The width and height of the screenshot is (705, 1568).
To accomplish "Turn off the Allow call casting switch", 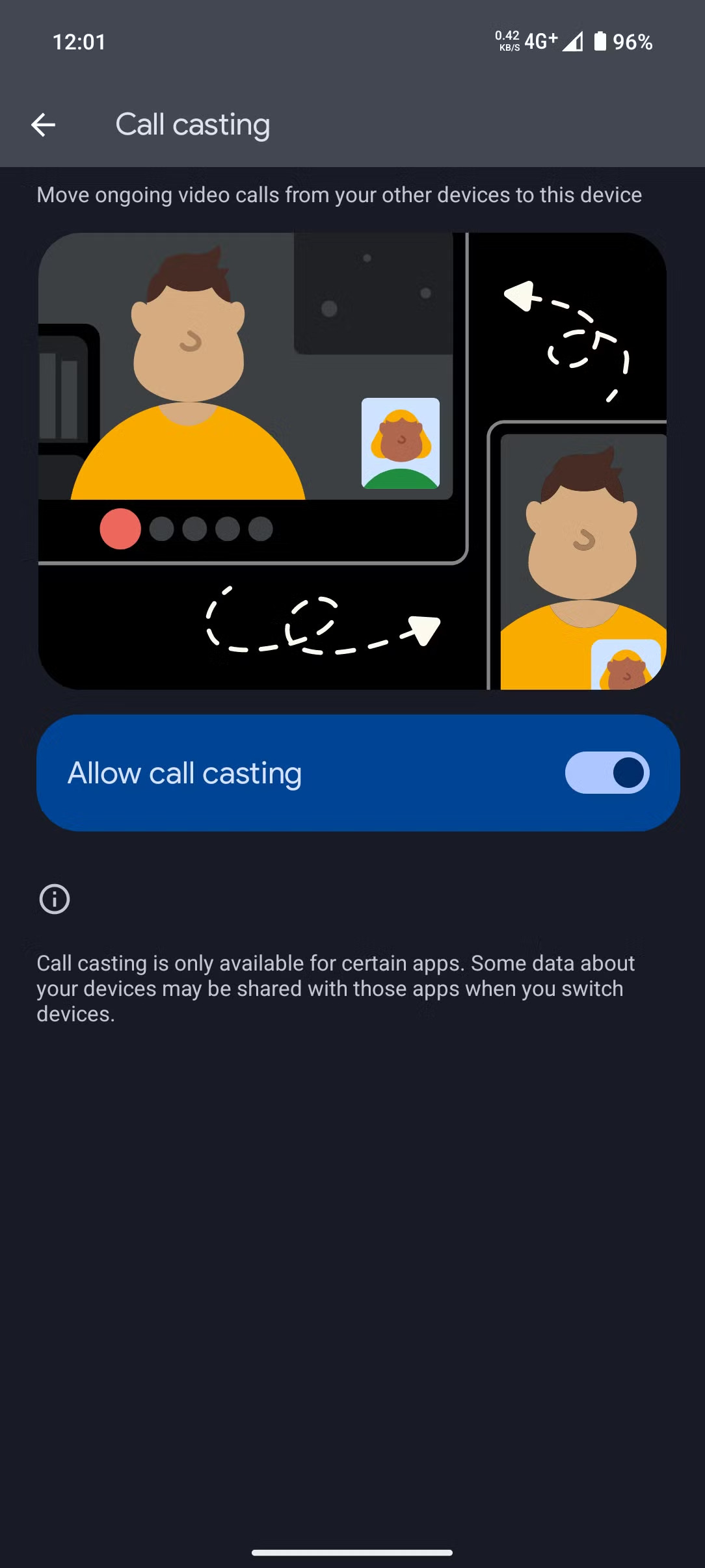I will click(607, 773).
